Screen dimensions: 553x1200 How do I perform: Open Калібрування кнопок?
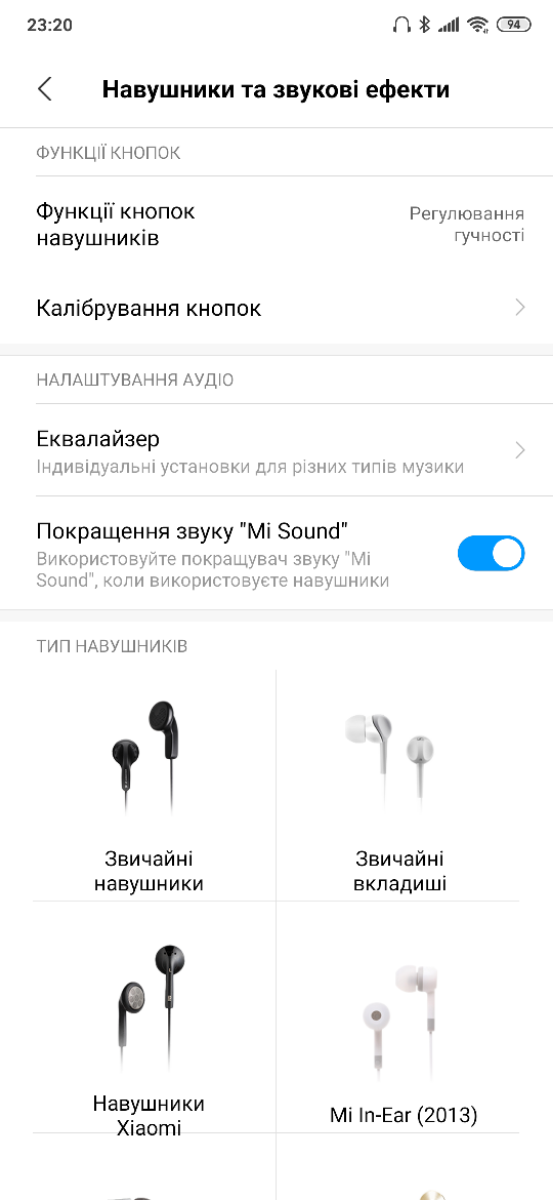coord(277,308)
